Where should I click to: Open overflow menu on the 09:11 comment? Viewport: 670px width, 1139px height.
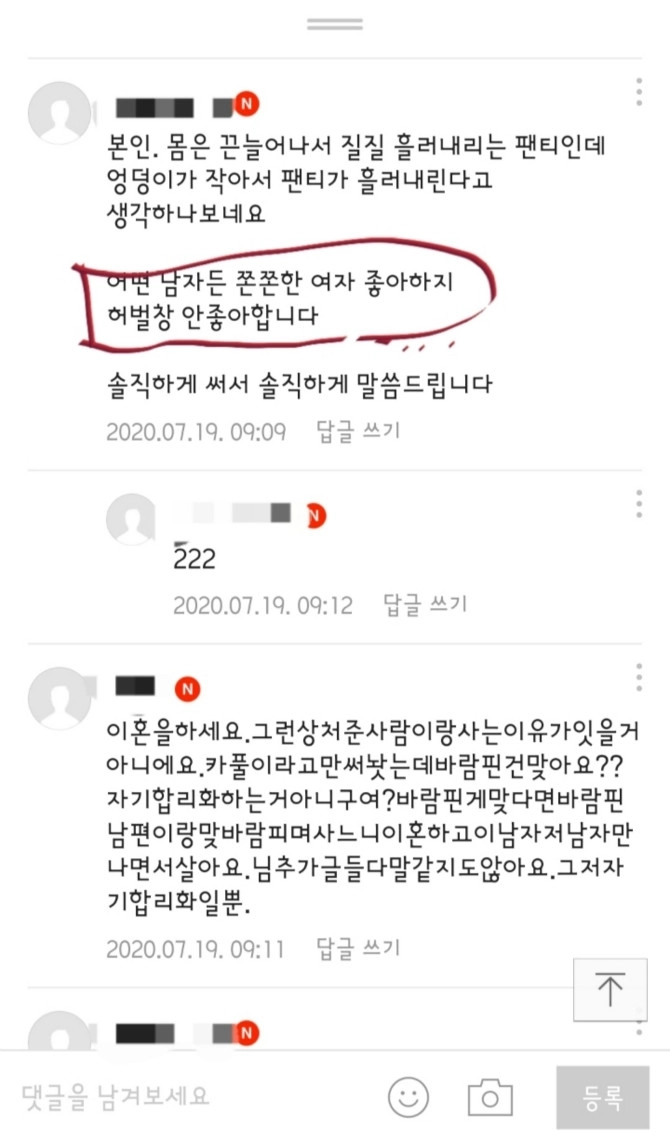point(639,679)
